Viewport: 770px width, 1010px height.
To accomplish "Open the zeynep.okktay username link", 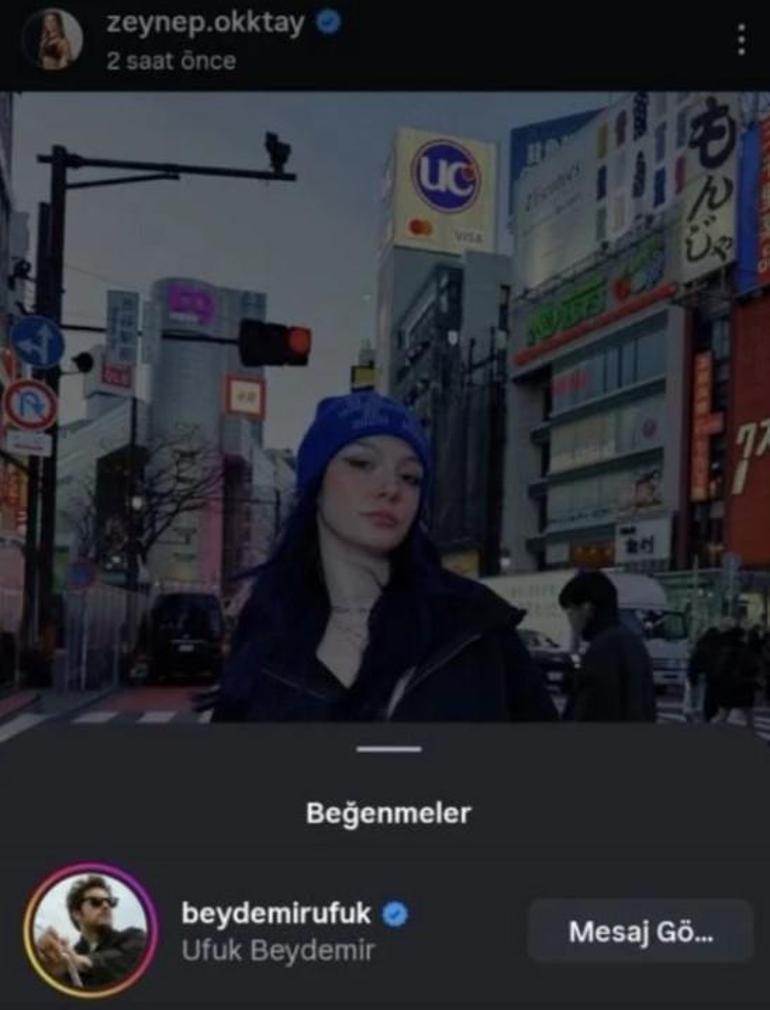I will pyautogui.click(x=205, y=24).
